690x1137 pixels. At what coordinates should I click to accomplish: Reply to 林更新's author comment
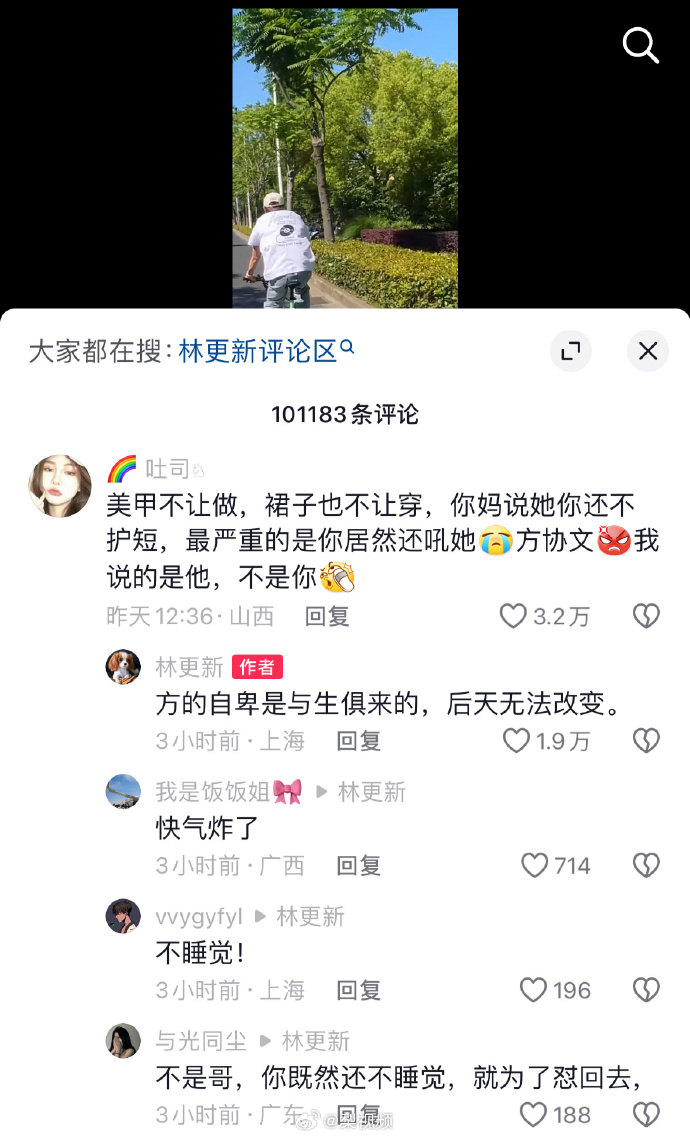coord(359,741)
